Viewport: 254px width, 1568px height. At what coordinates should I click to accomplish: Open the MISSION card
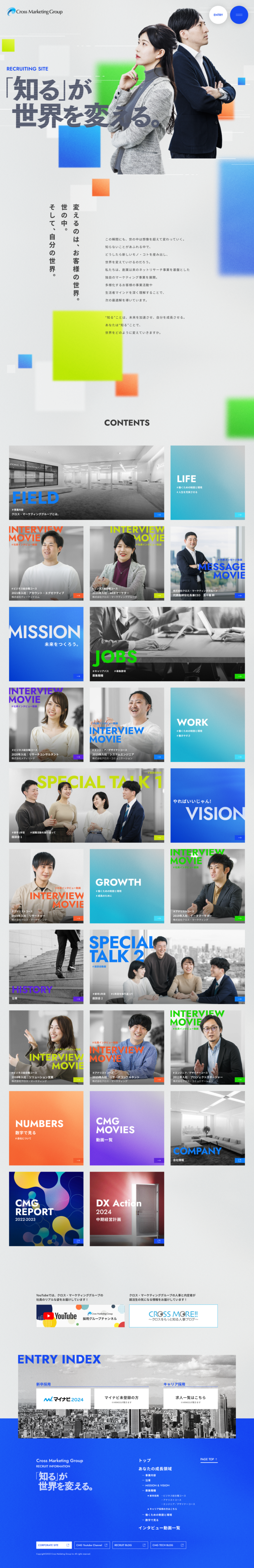(x=46, y=643)
